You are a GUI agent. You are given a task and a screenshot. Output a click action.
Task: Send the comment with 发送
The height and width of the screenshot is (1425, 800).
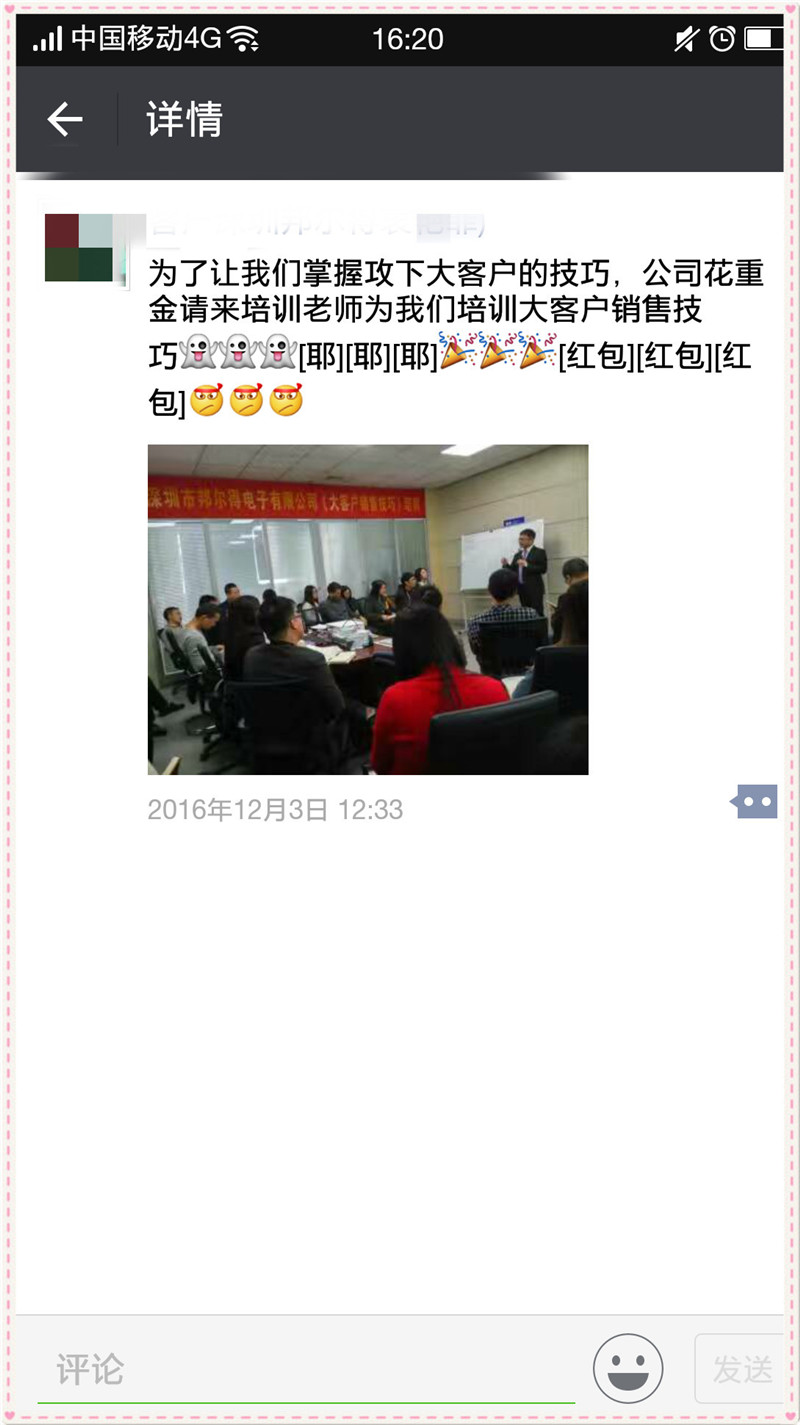[741, 1368]
